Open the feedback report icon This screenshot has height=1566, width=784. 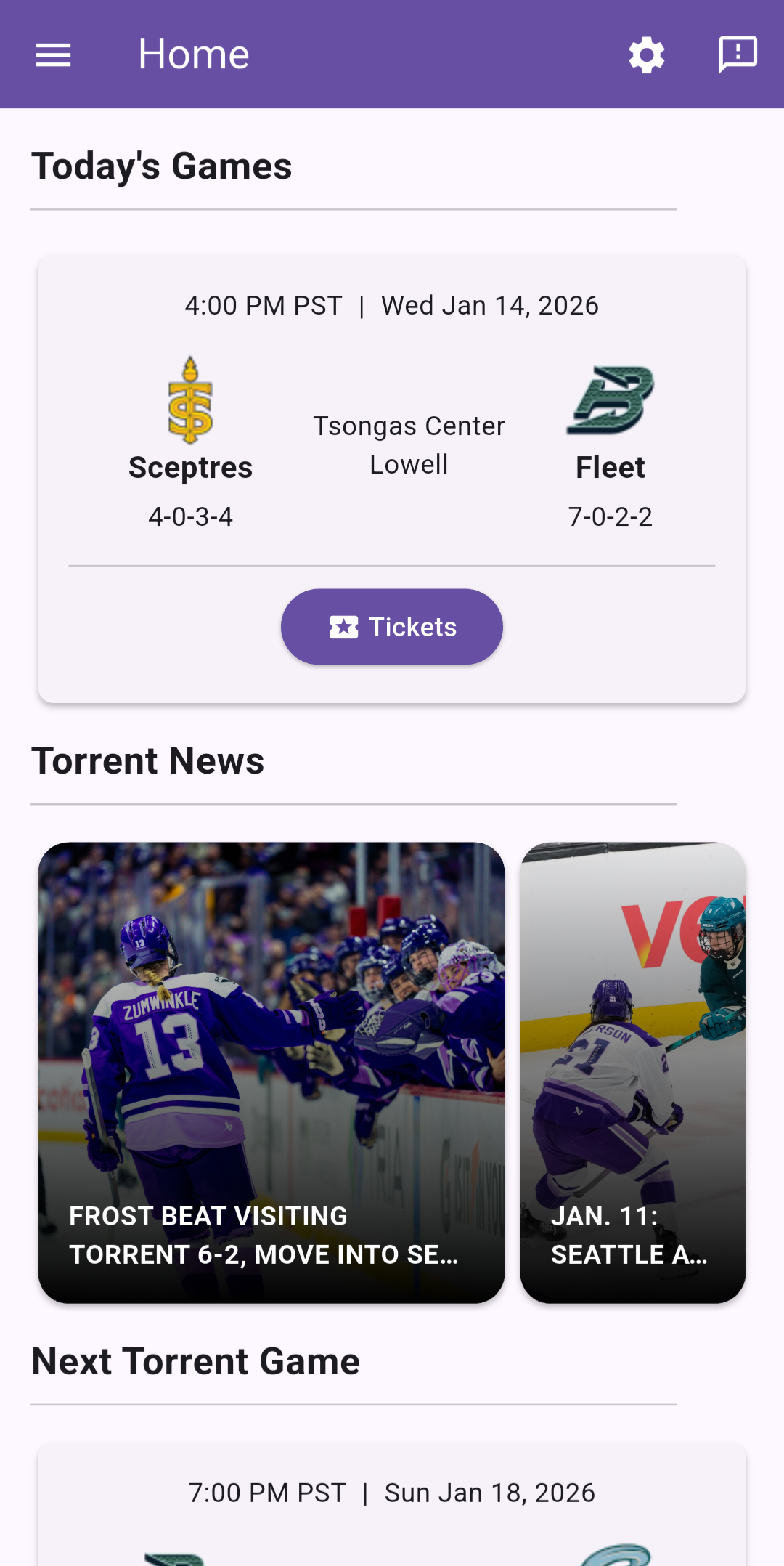(x=738, y=54)
